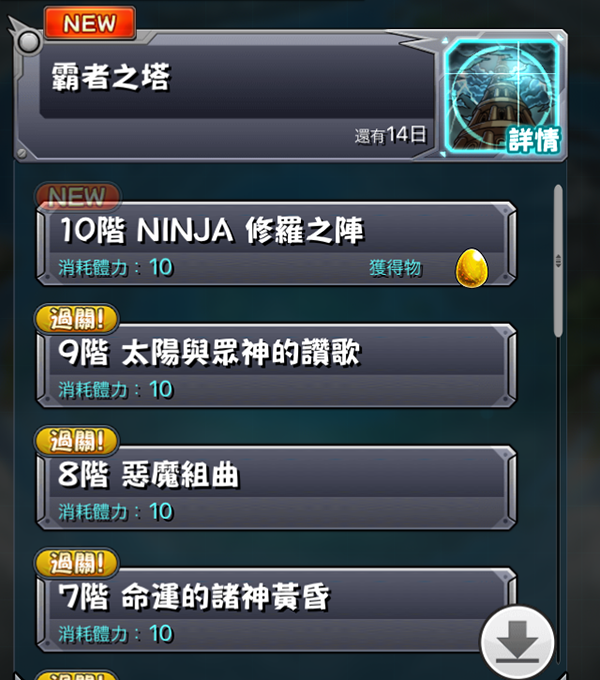The width and height of the screenshot is (600, 680).
Task: Open stage 9階 太陽與眾神的讚歌
Action: click(x=276, y=366)
